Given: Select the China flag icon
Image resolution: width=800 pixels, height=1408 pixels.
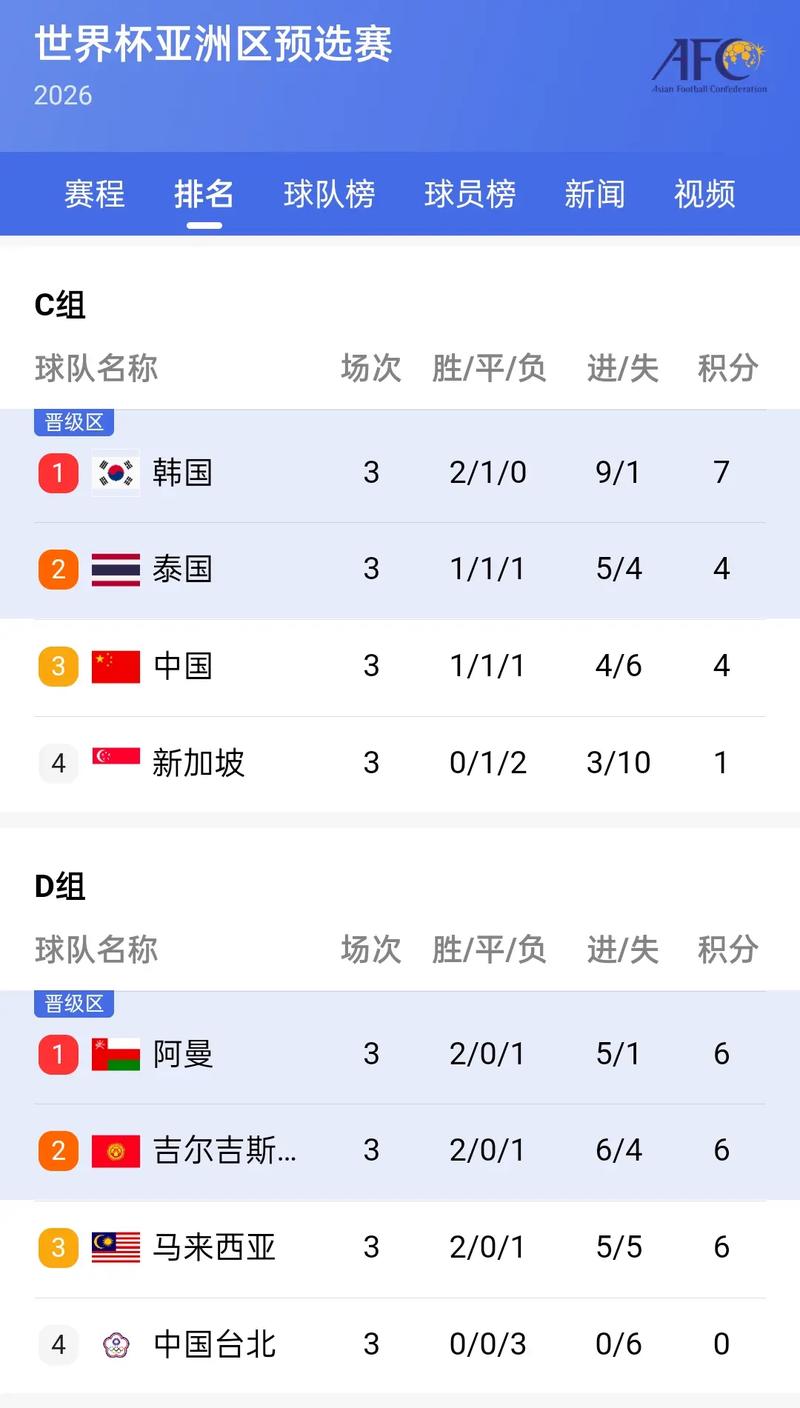Looking at the screenshot, I should click(115, 666).
